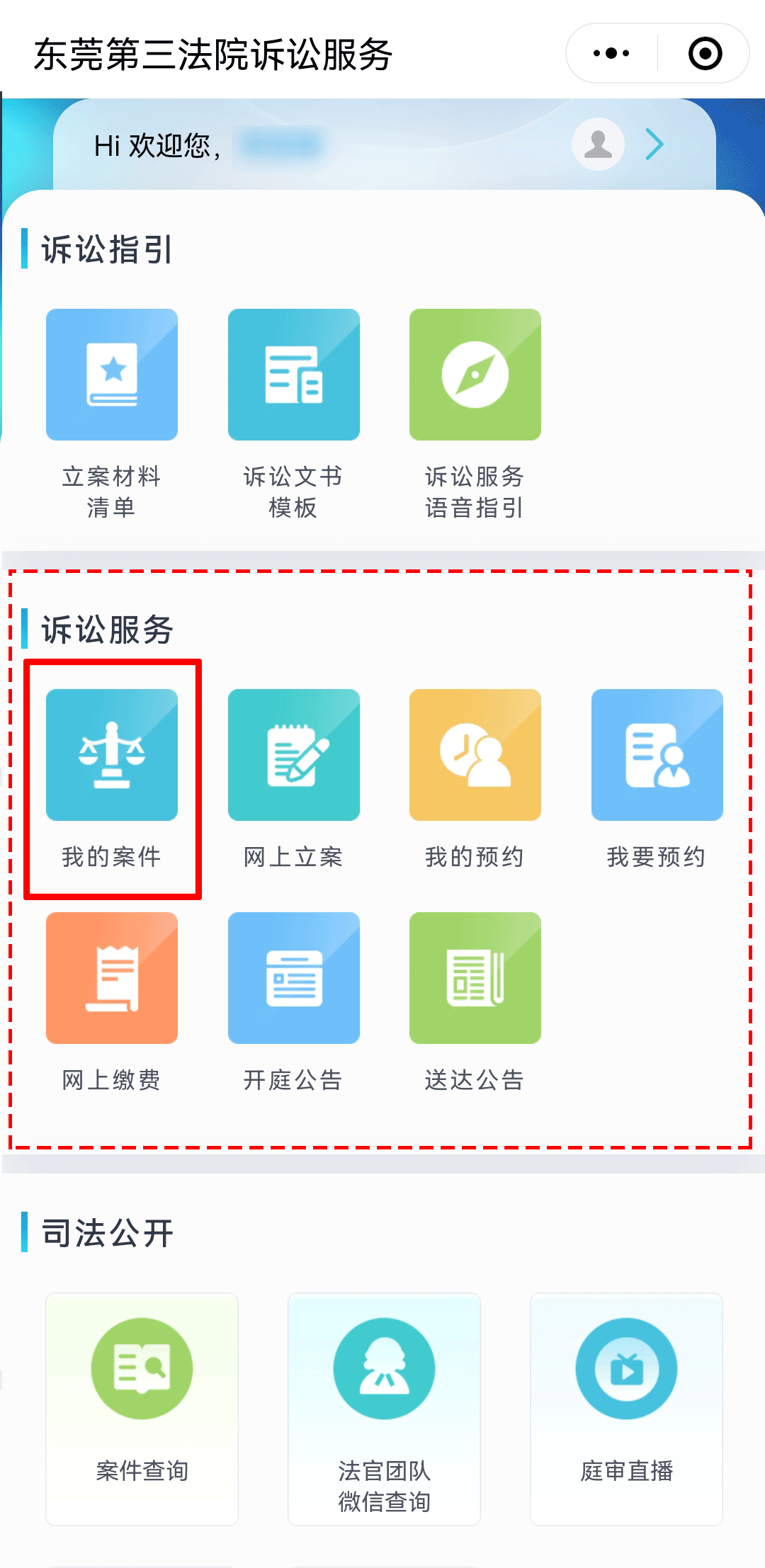Tap the user avatar icon

click(x=598, y=144)
